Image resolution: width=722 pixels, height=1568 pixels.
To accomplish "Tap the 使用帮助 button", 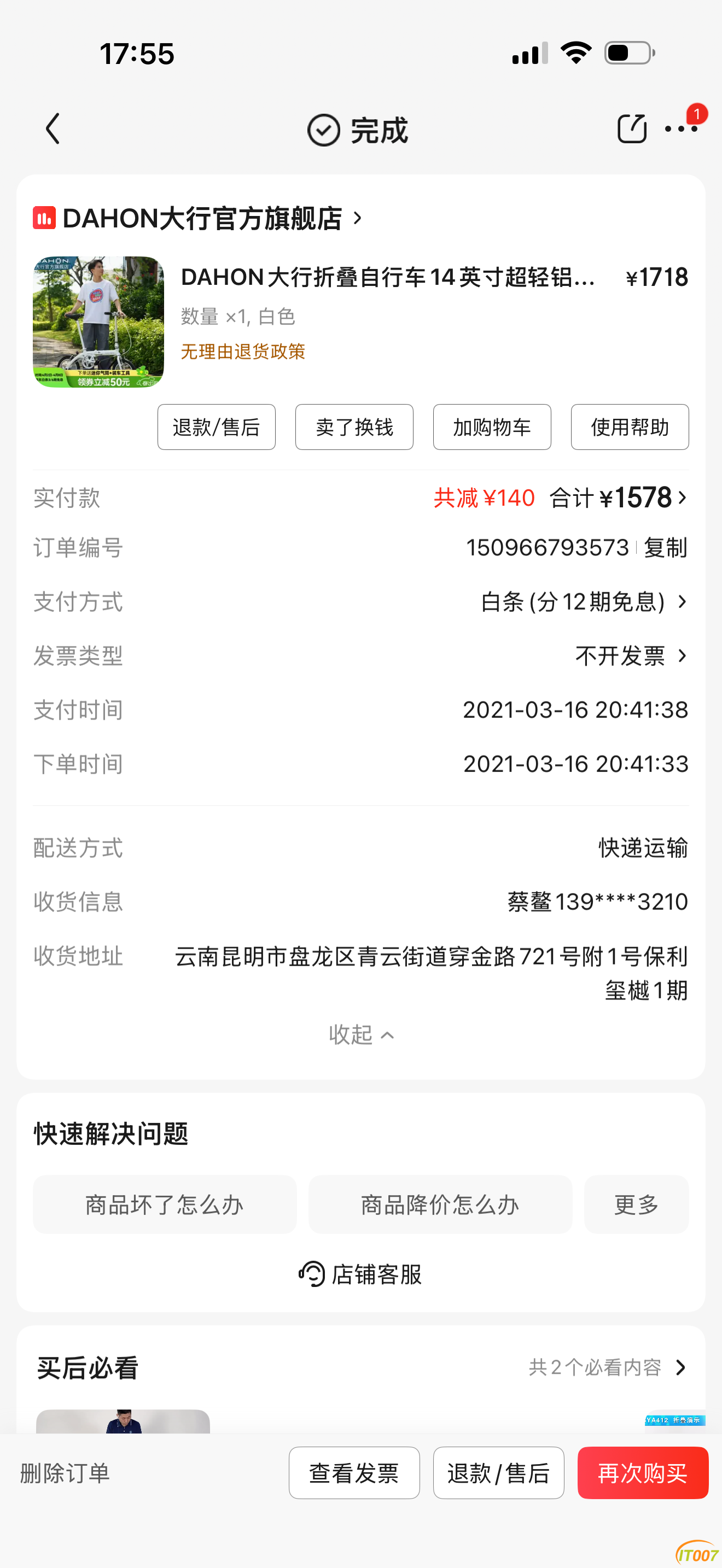I will pos(630,426).
